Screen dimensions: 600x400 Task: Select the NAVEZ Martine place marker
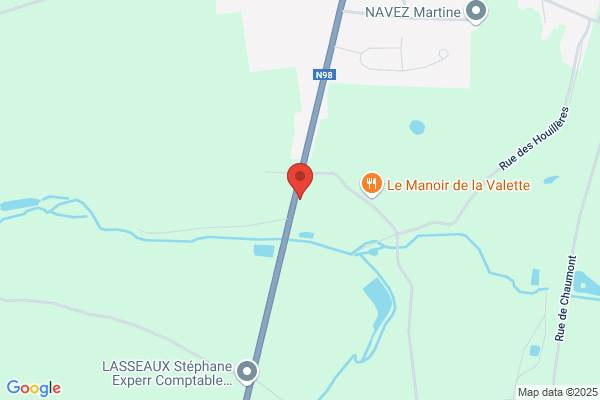tap(476, 12)
